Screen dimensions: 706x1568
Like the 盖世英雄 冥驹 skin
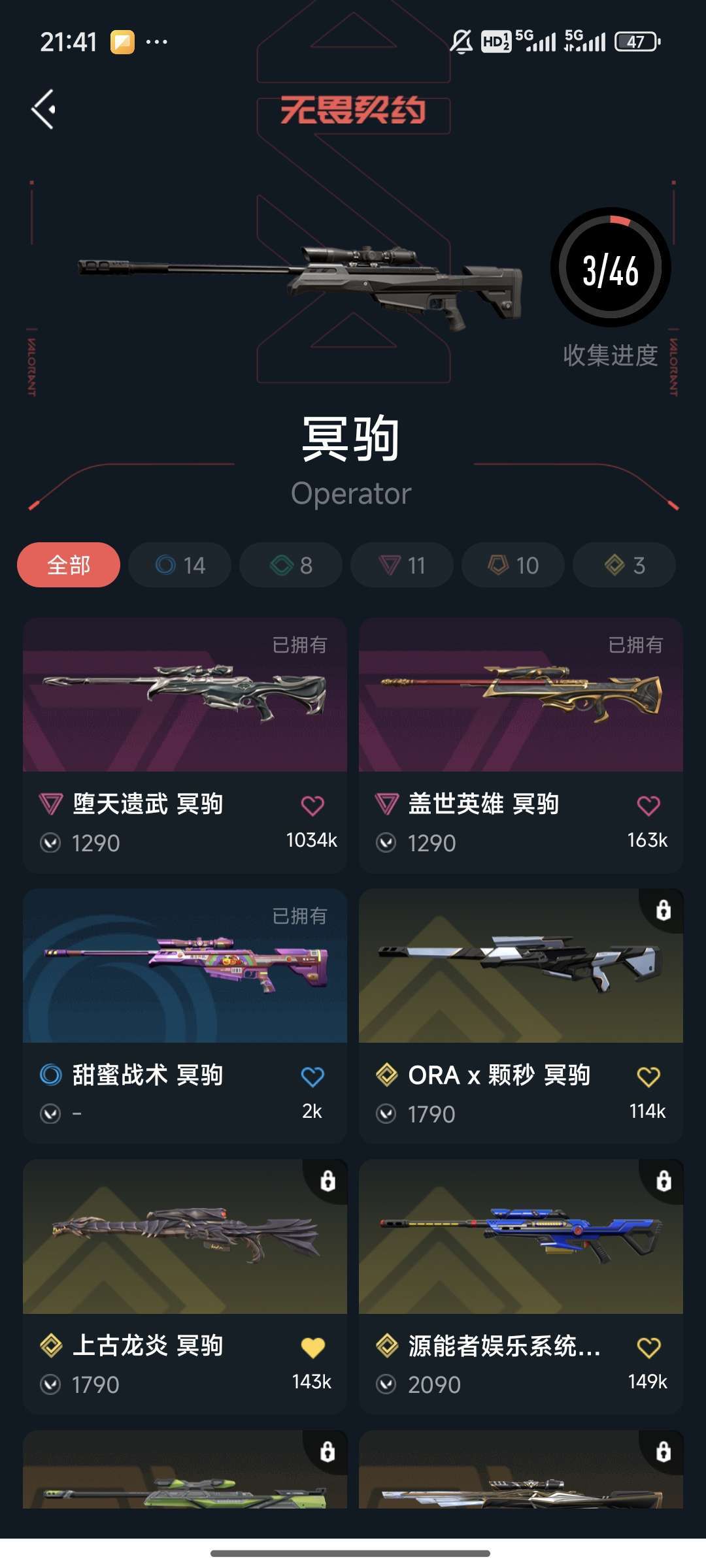click(648, 806)
